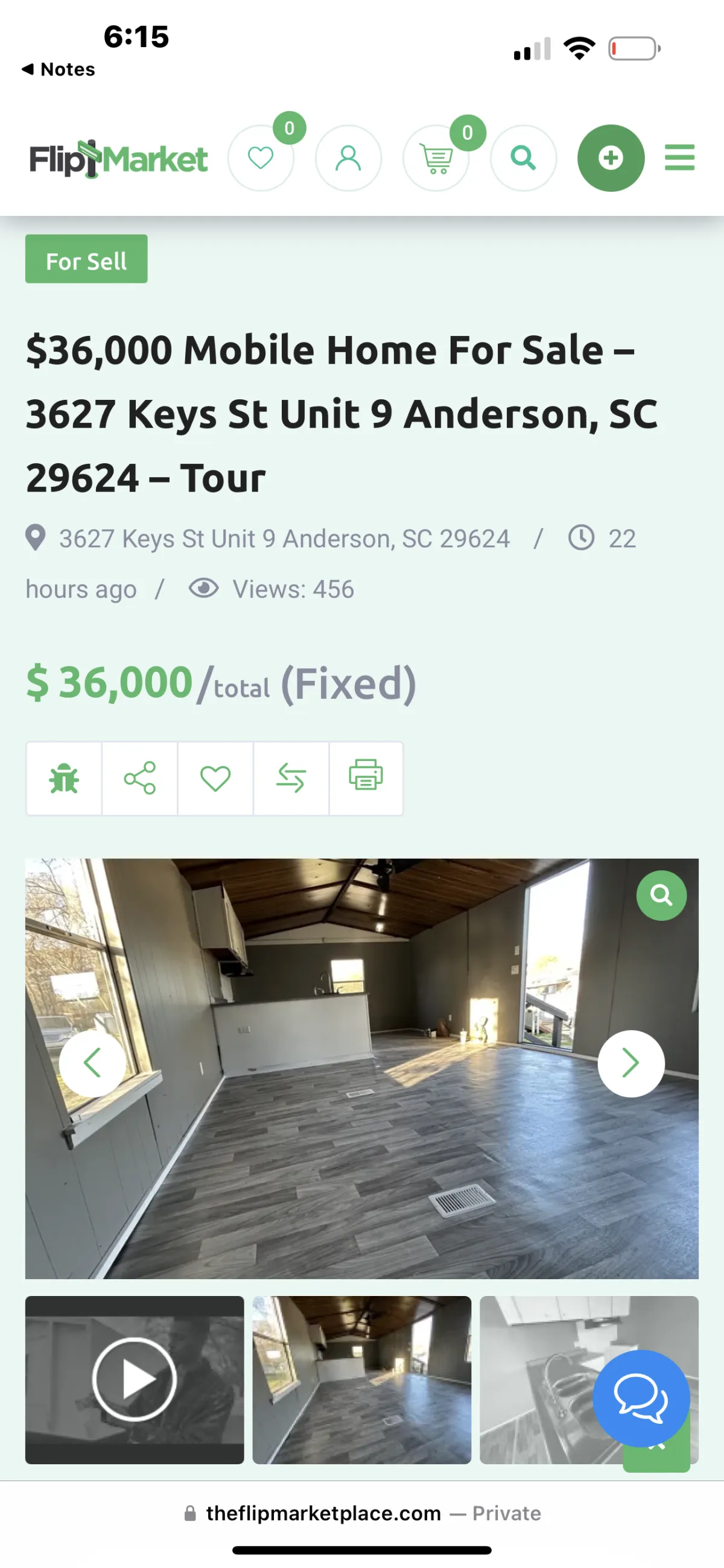
Task: Open the live chat bubble
Action: pyautogui.click(x=641, y=1398)
